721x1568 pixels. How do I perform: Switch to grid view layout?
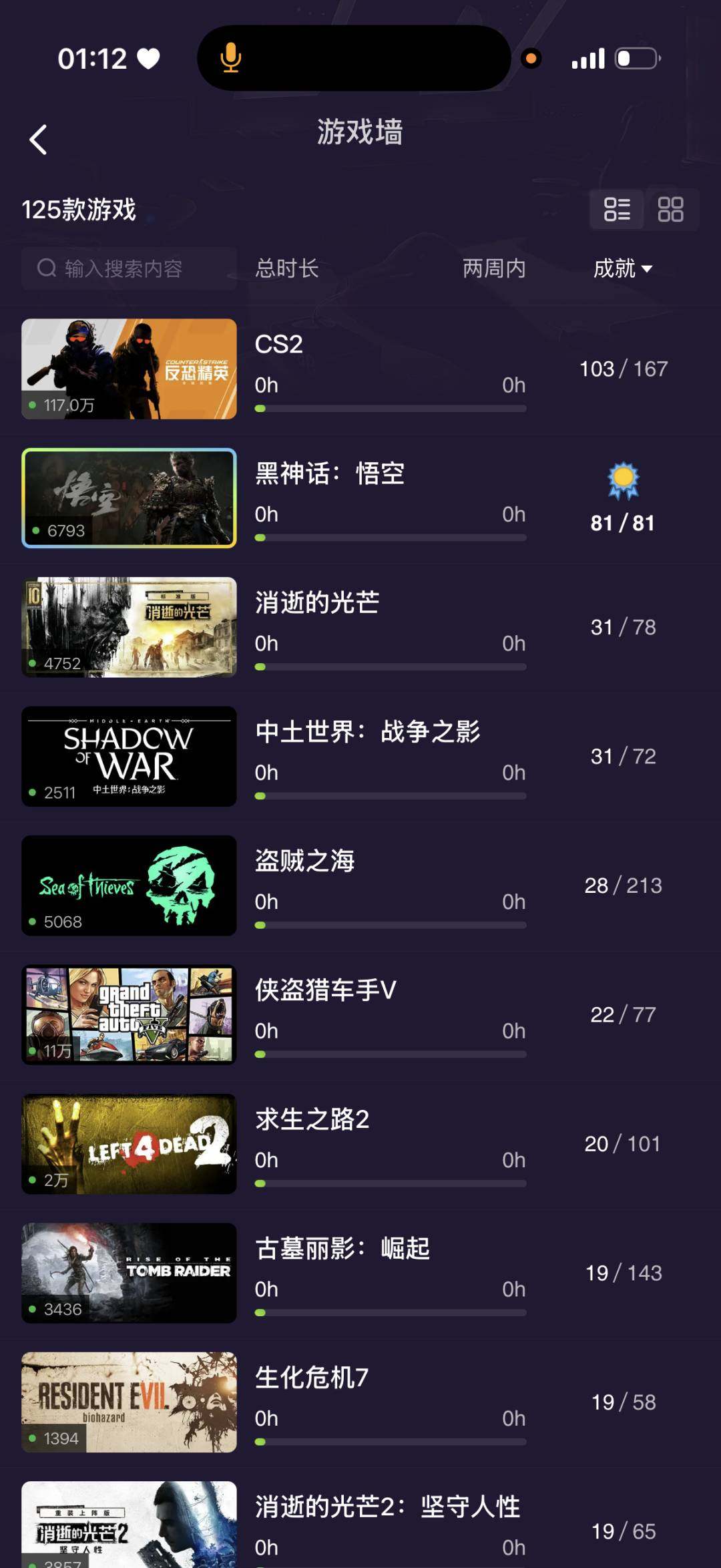tap(671, 210)
